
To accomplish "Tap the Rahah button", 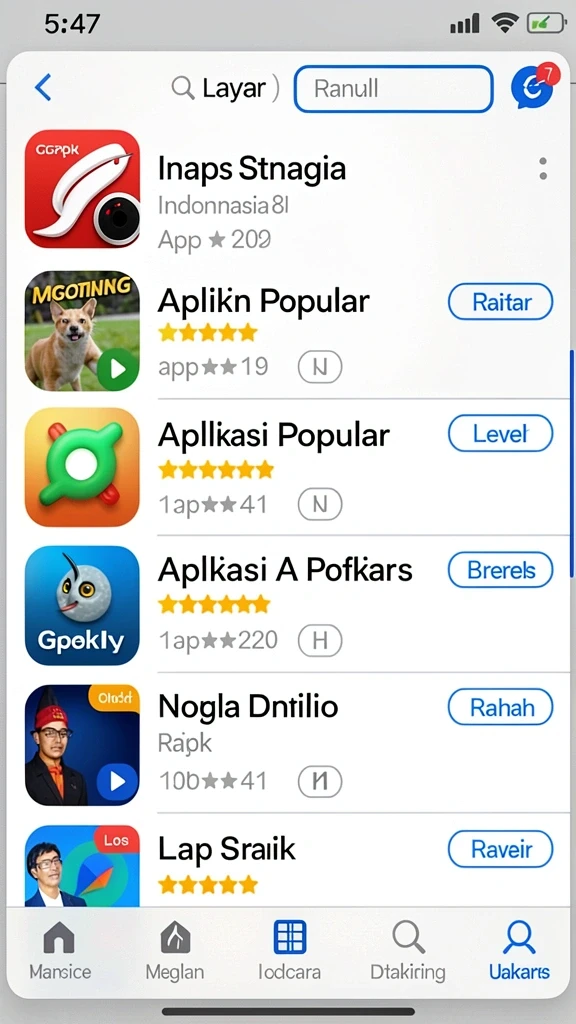I will [x=500, y=707].
